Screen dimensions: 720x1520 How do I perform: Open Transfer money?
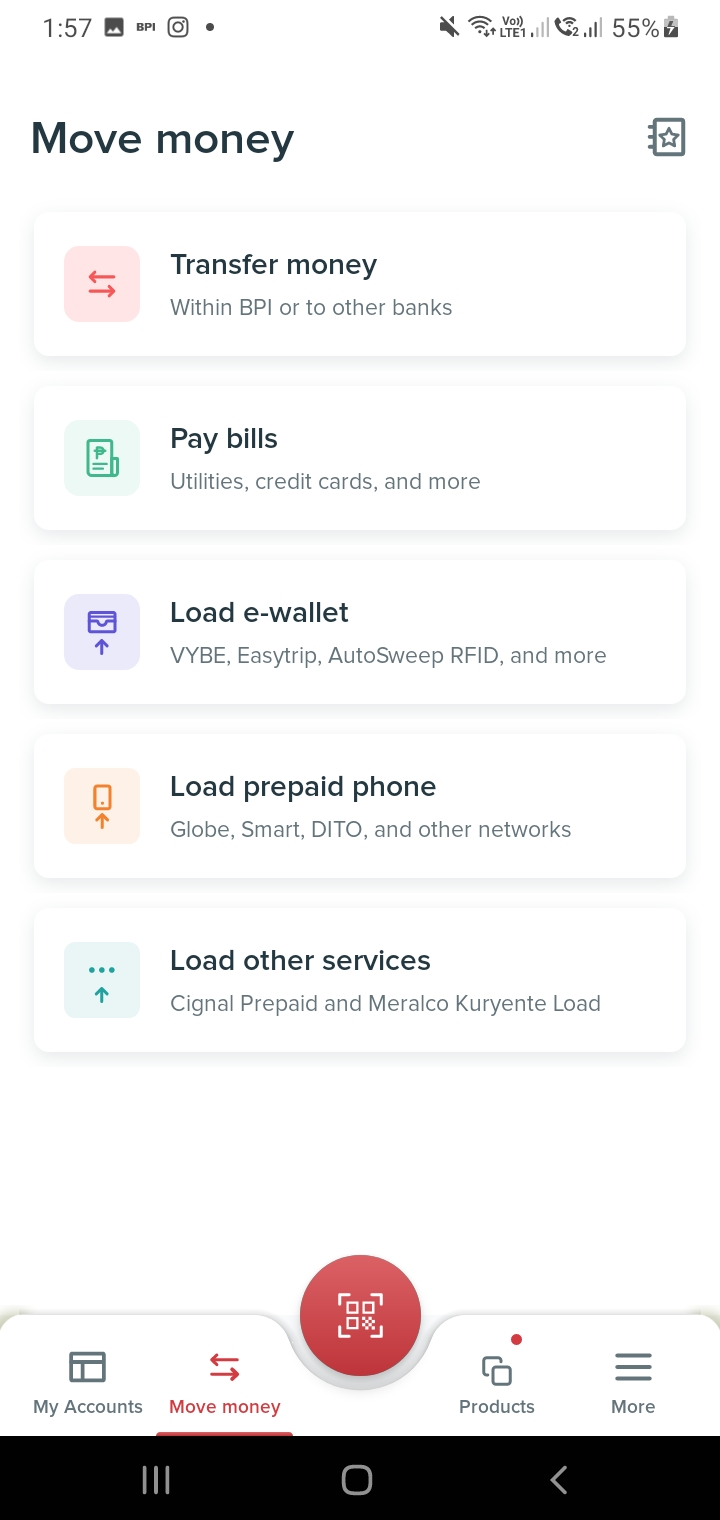coord(360,284)
